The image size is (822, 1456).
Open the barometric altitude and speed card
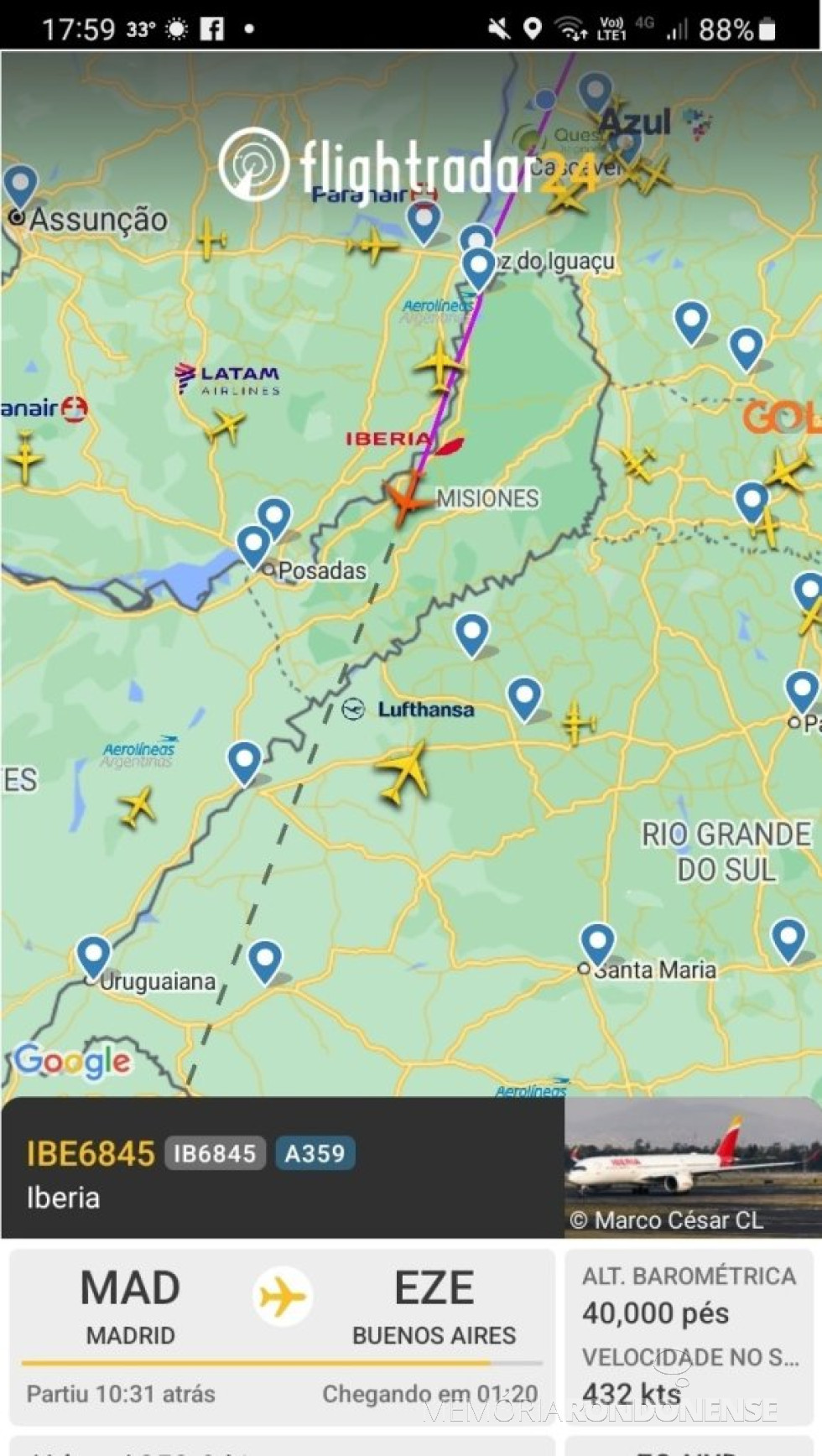690,1336
